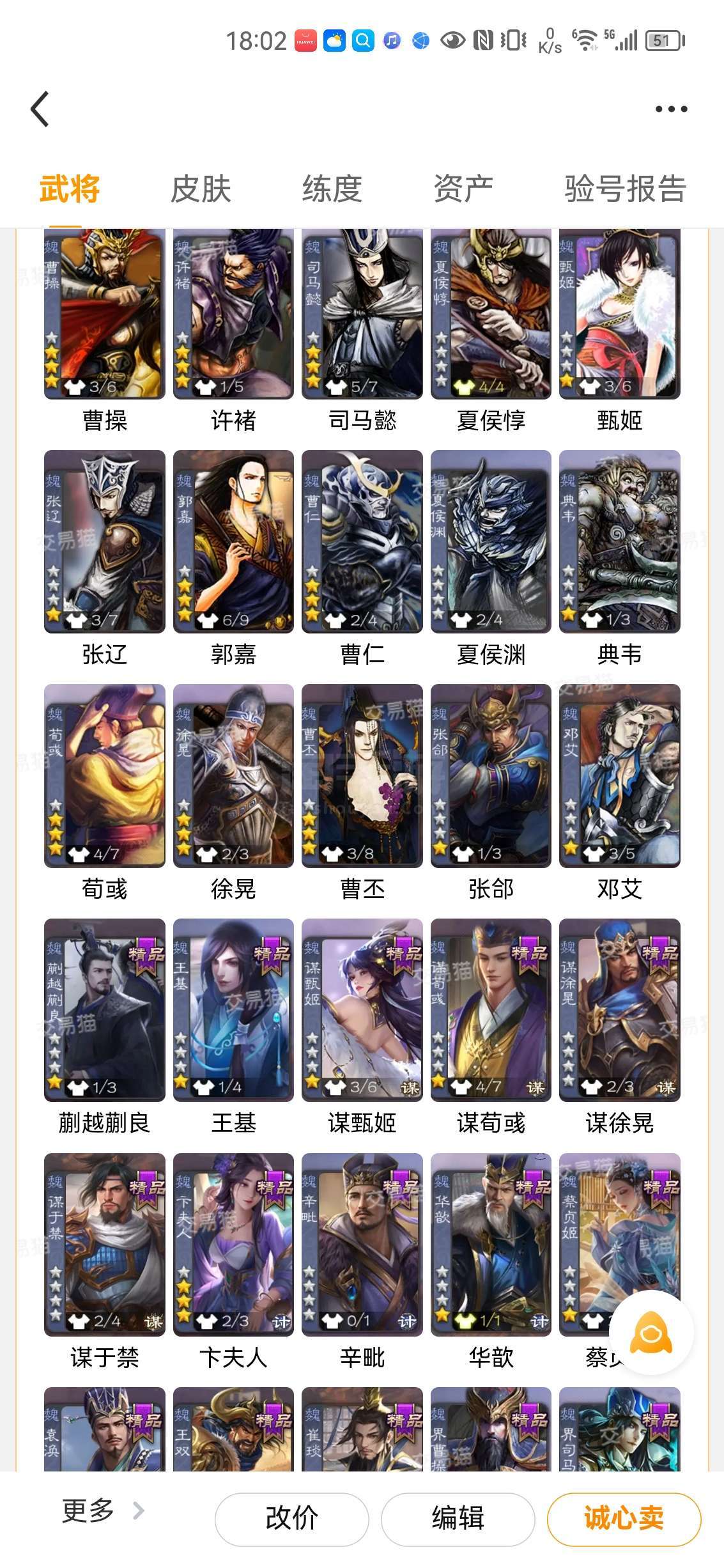
Task: Tap the 编辑 button
Action: point(458,1519)
